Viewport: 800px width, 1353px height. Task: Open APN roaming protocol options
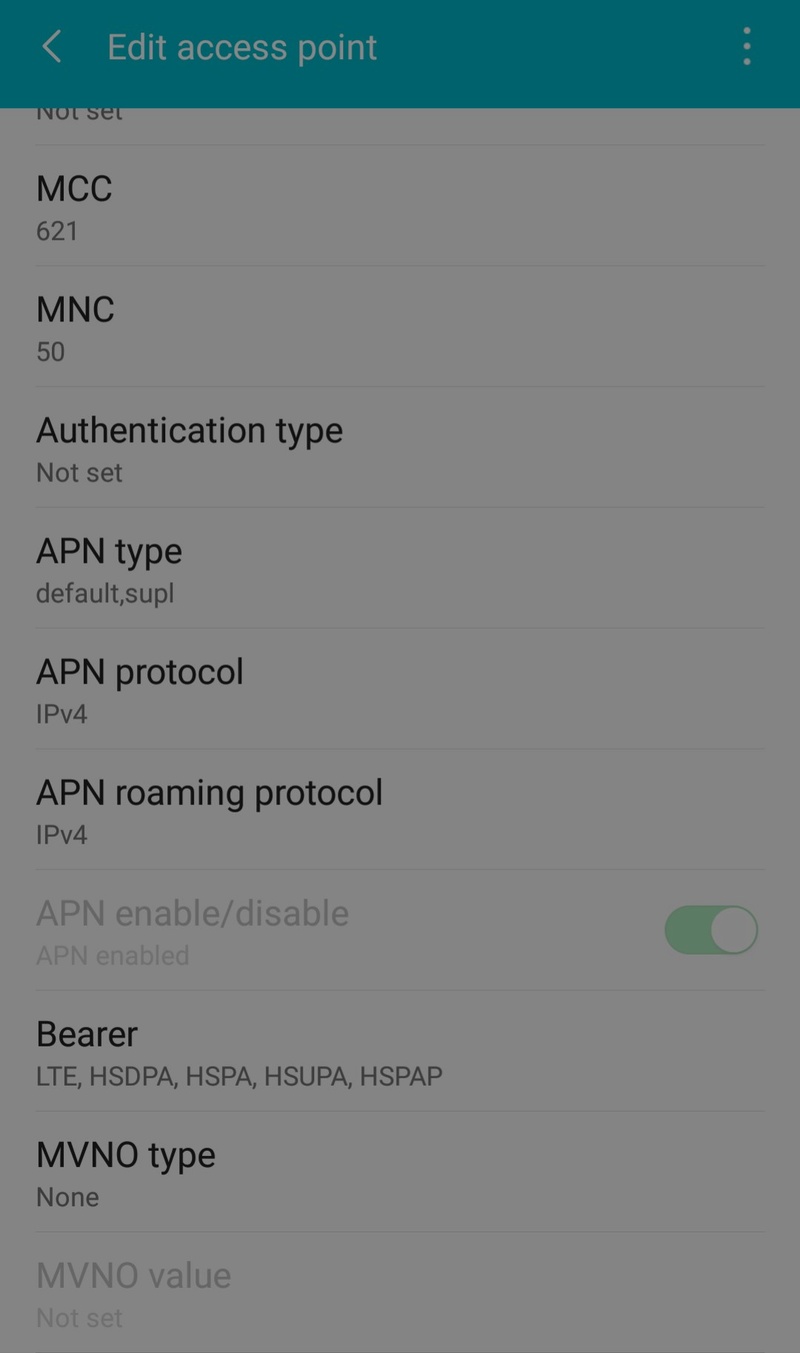click(400, 810)
